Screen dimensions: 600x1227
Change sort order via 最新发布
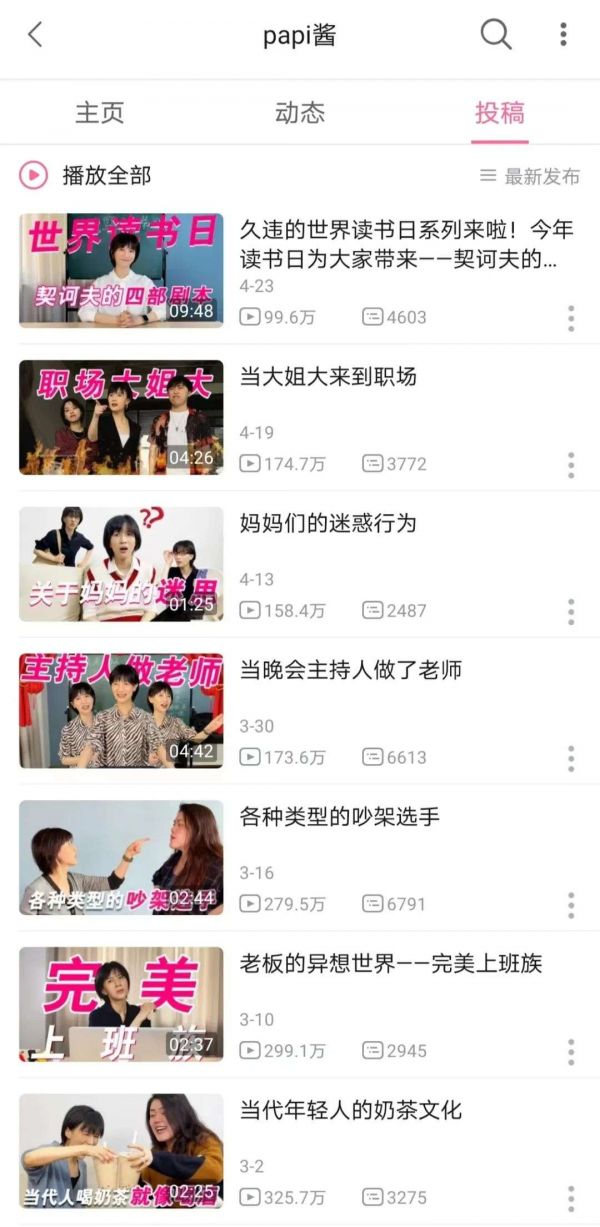(530, 176)
